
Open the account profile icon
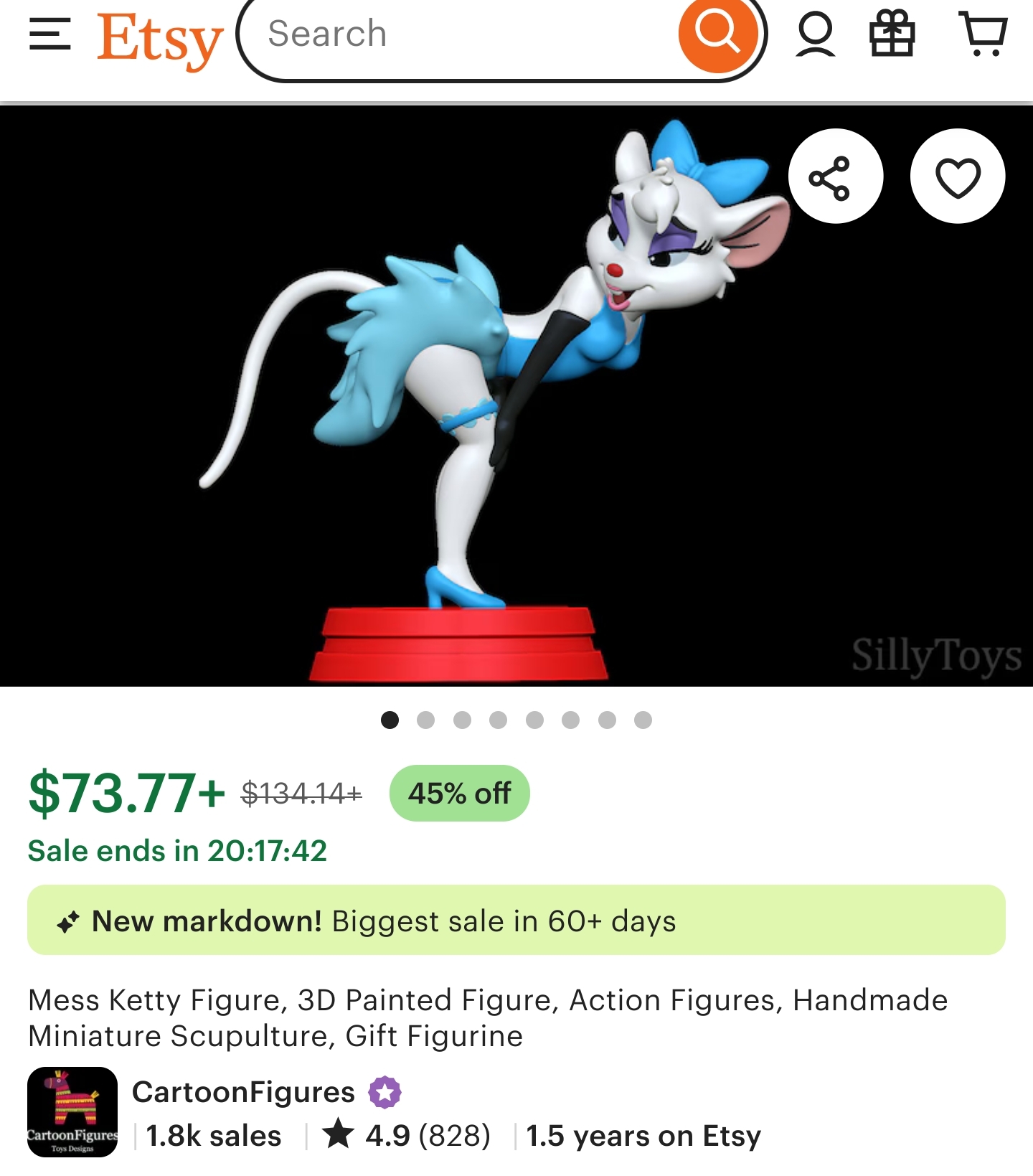pyautogui.click(x=816, y=34)
